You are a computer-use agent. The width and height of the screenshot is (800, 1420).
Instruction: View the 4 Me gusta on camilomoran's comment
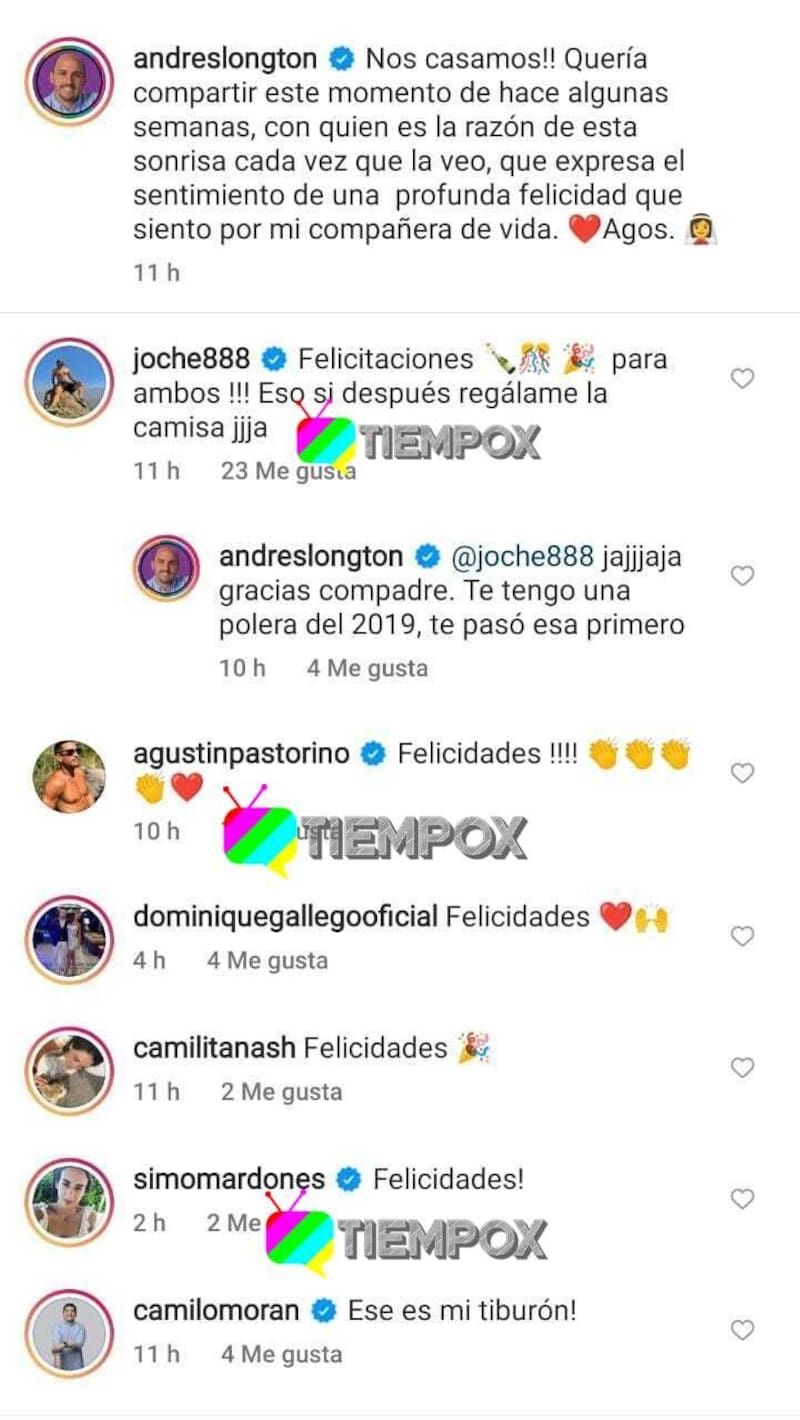pyautogui.click(x=281, y=1355)
